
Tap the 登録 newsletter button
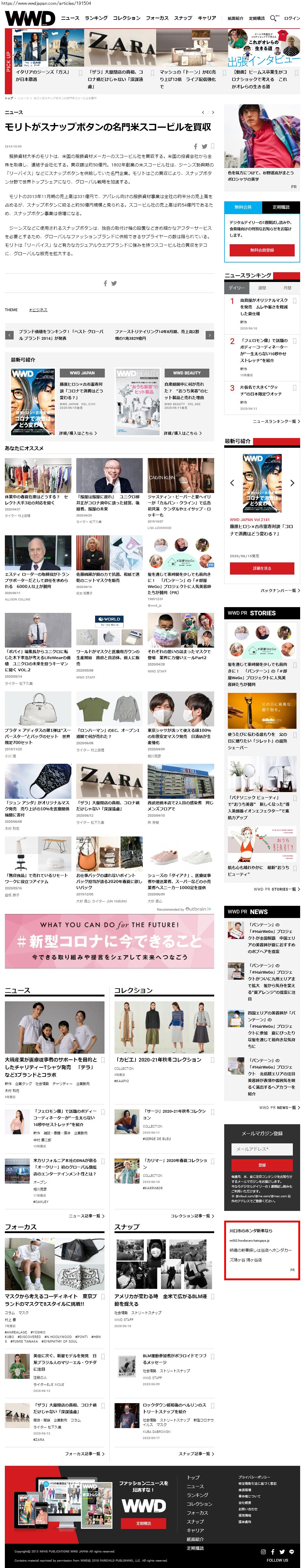[262, 1165]
